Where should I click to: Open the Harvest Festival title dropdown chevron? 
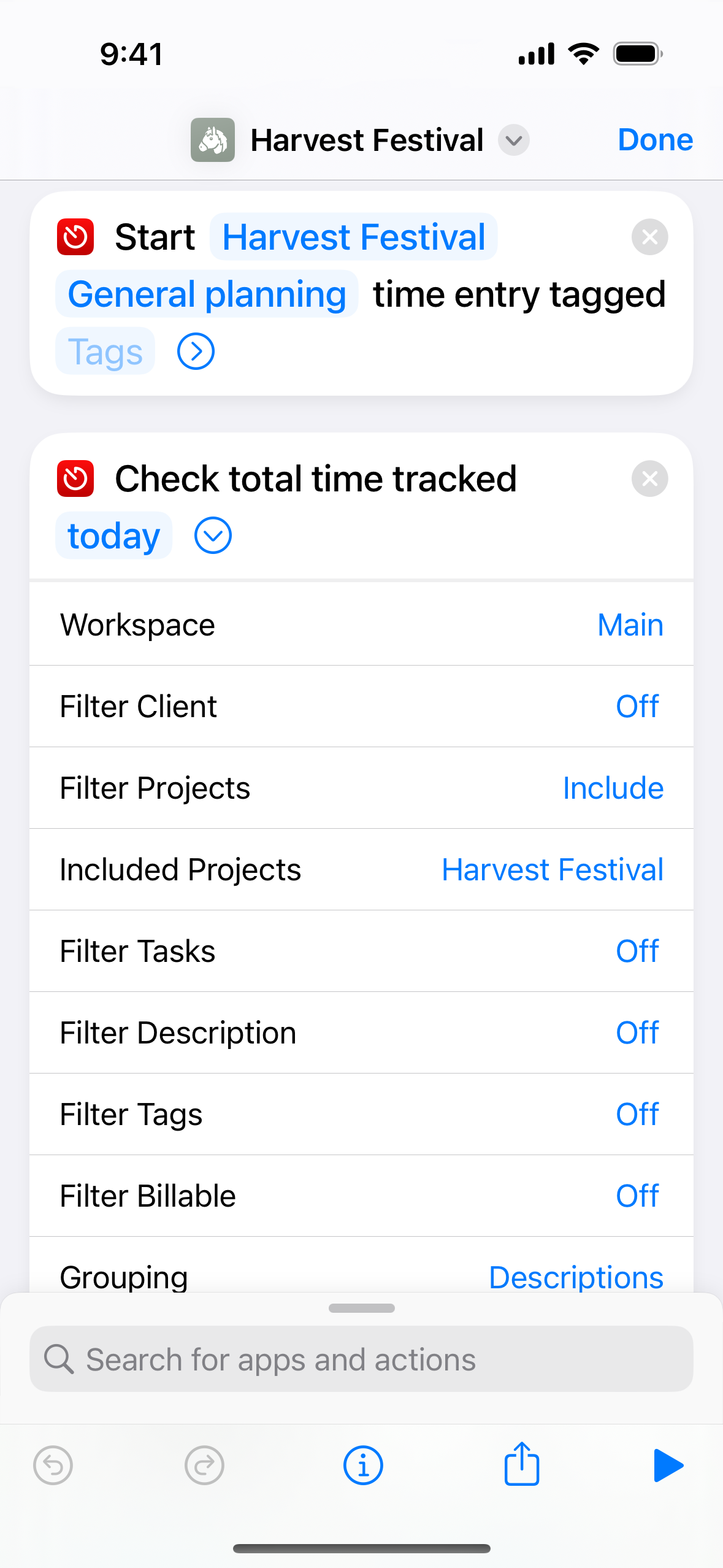coord(513,140)
